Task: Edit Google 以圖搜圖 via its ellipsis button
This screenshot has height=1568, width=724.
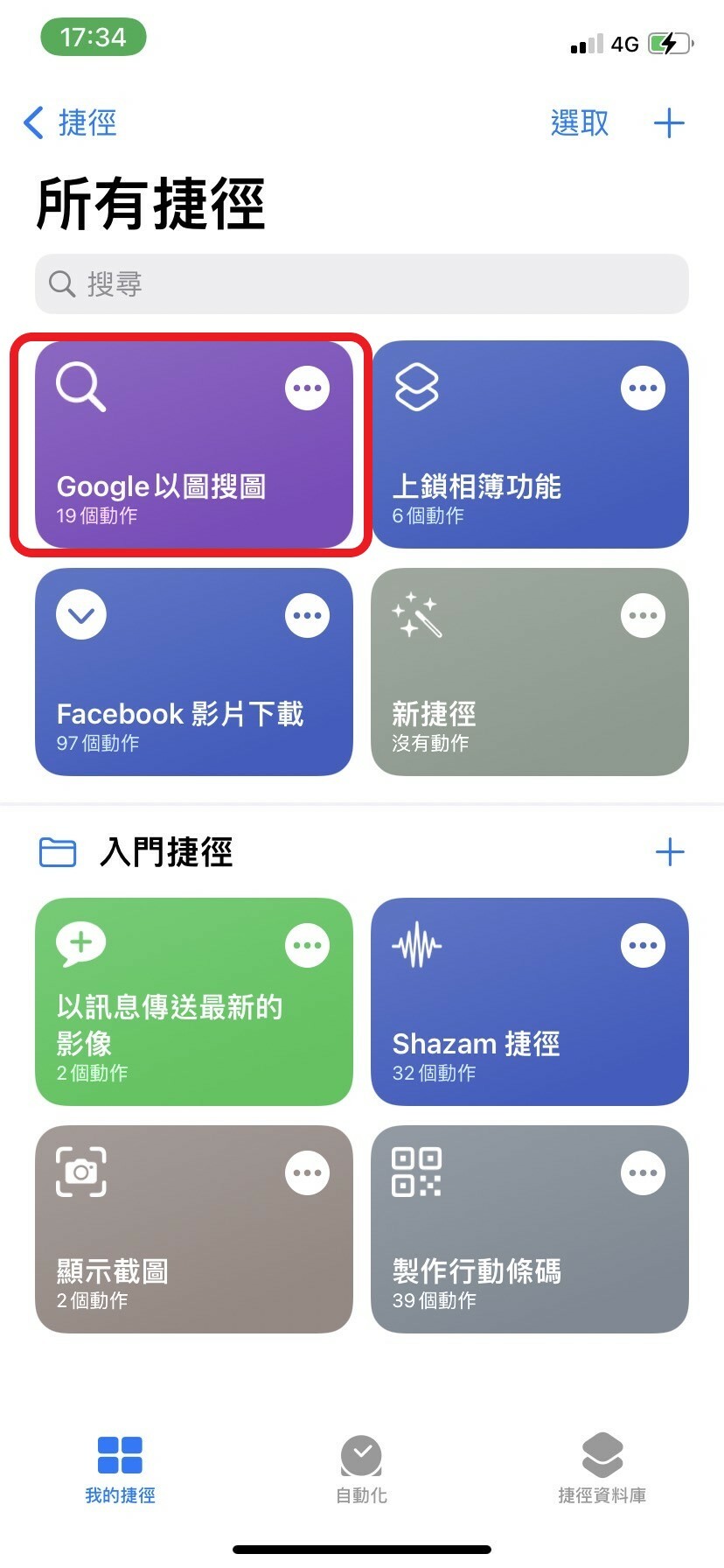Action: pos(308,388)
